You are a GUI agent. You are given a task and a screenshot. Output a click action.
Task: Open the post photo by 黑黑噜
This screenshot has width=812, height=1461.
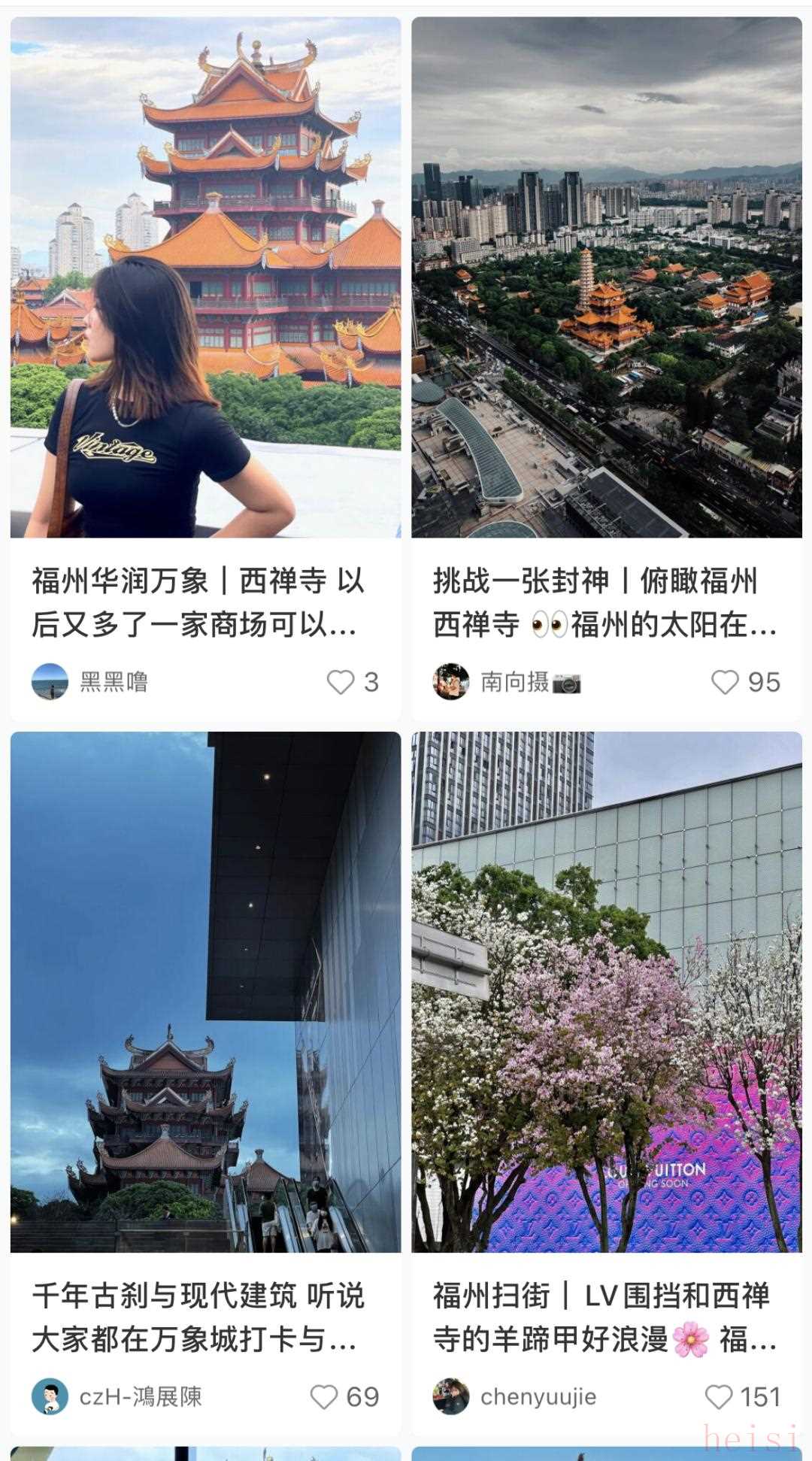pos(205,277)
